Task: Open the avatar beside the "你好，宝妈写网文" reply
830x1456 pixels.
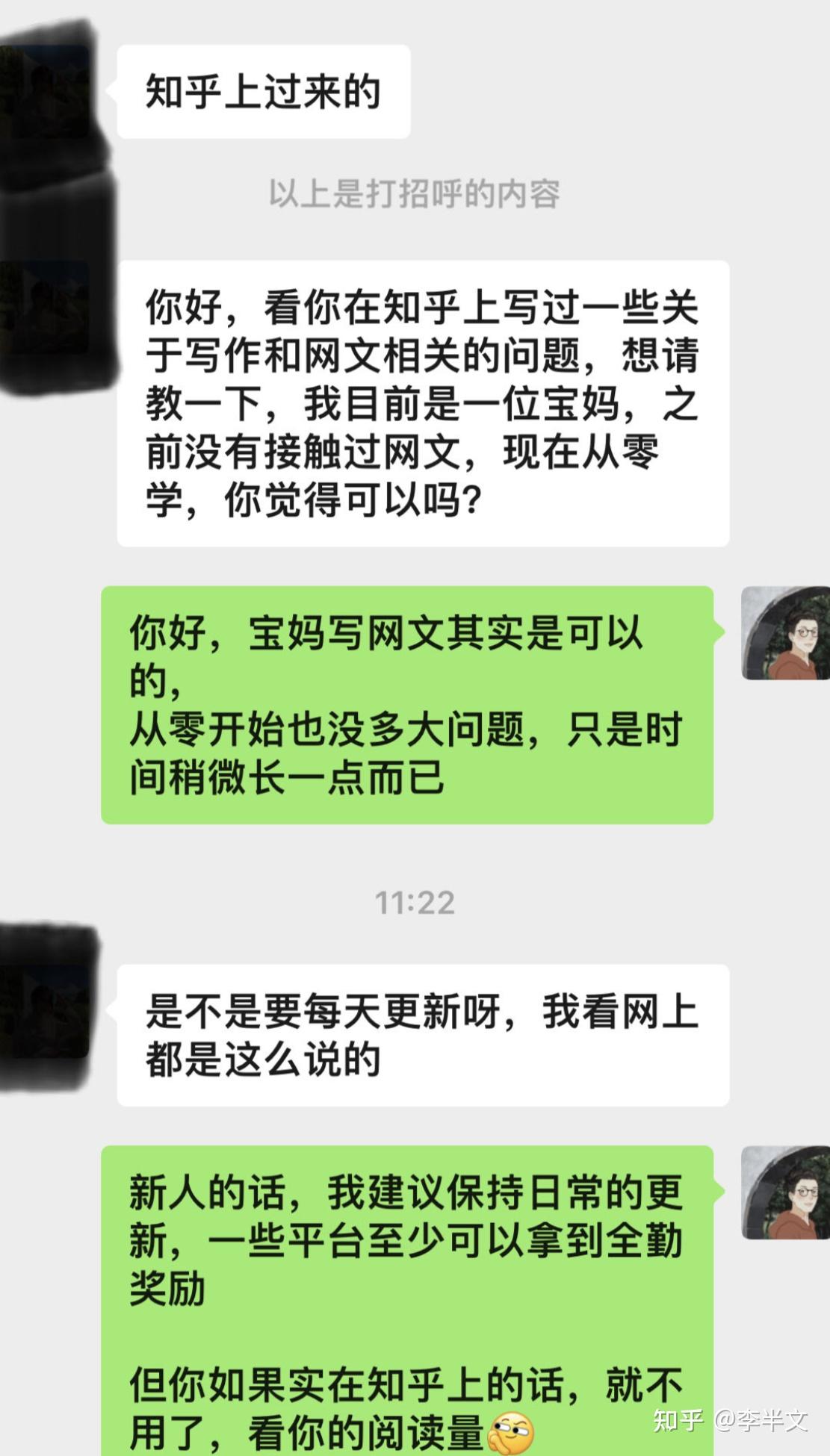Action: coord(784,633)
